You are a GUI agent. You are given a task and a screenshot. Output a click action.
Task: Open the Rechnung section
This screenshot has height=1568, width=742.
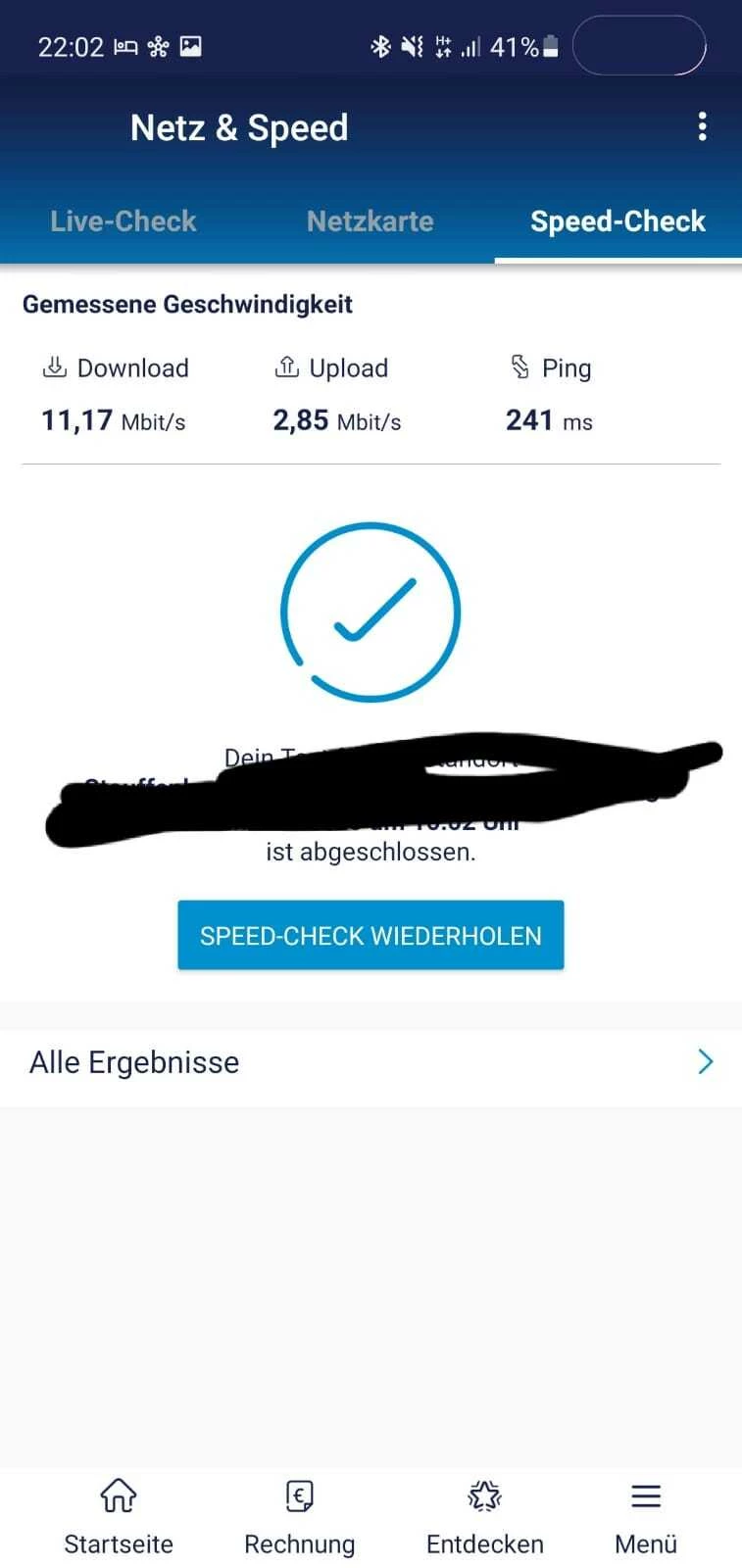[299, 1517]
